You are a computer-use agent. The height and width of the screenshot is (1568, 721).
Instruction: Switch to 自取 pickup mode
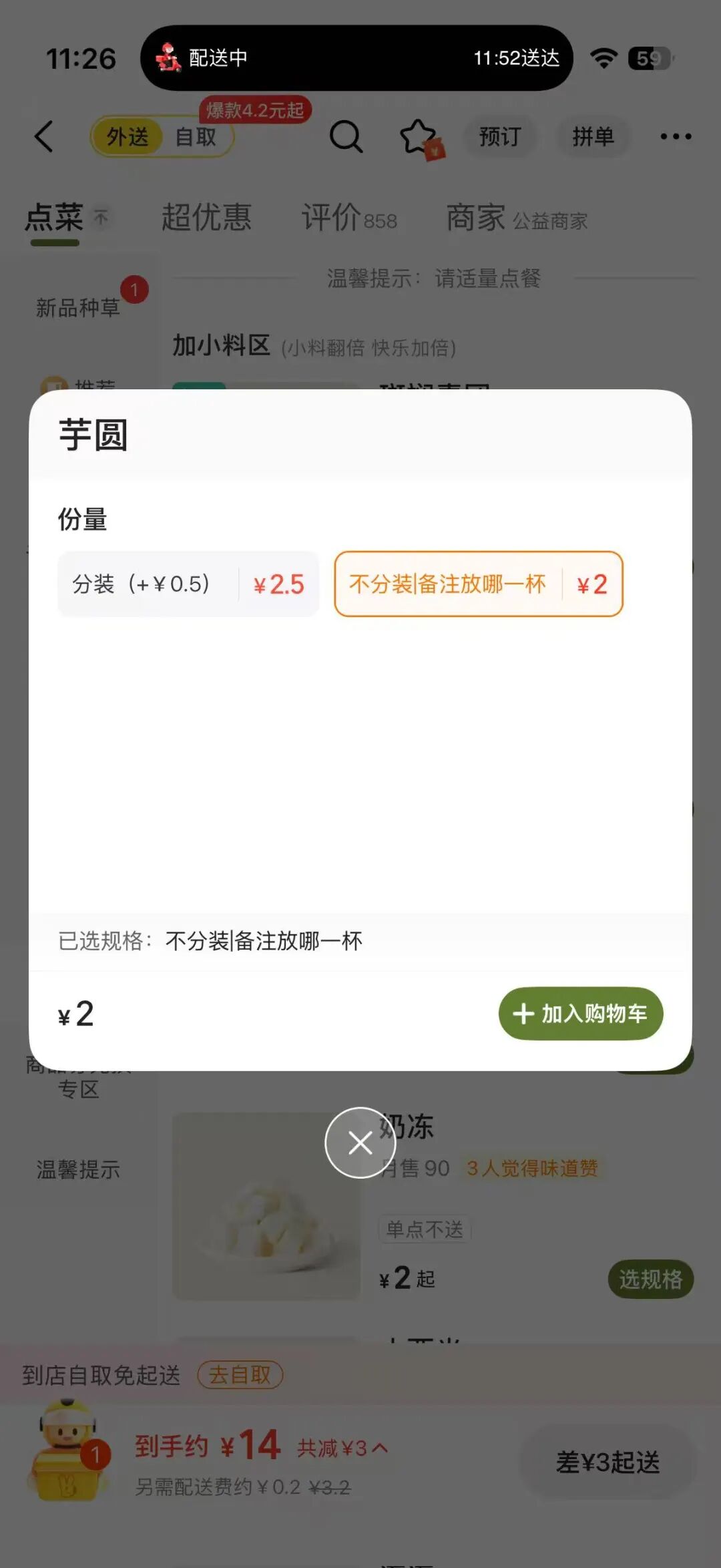click(196, 137)
